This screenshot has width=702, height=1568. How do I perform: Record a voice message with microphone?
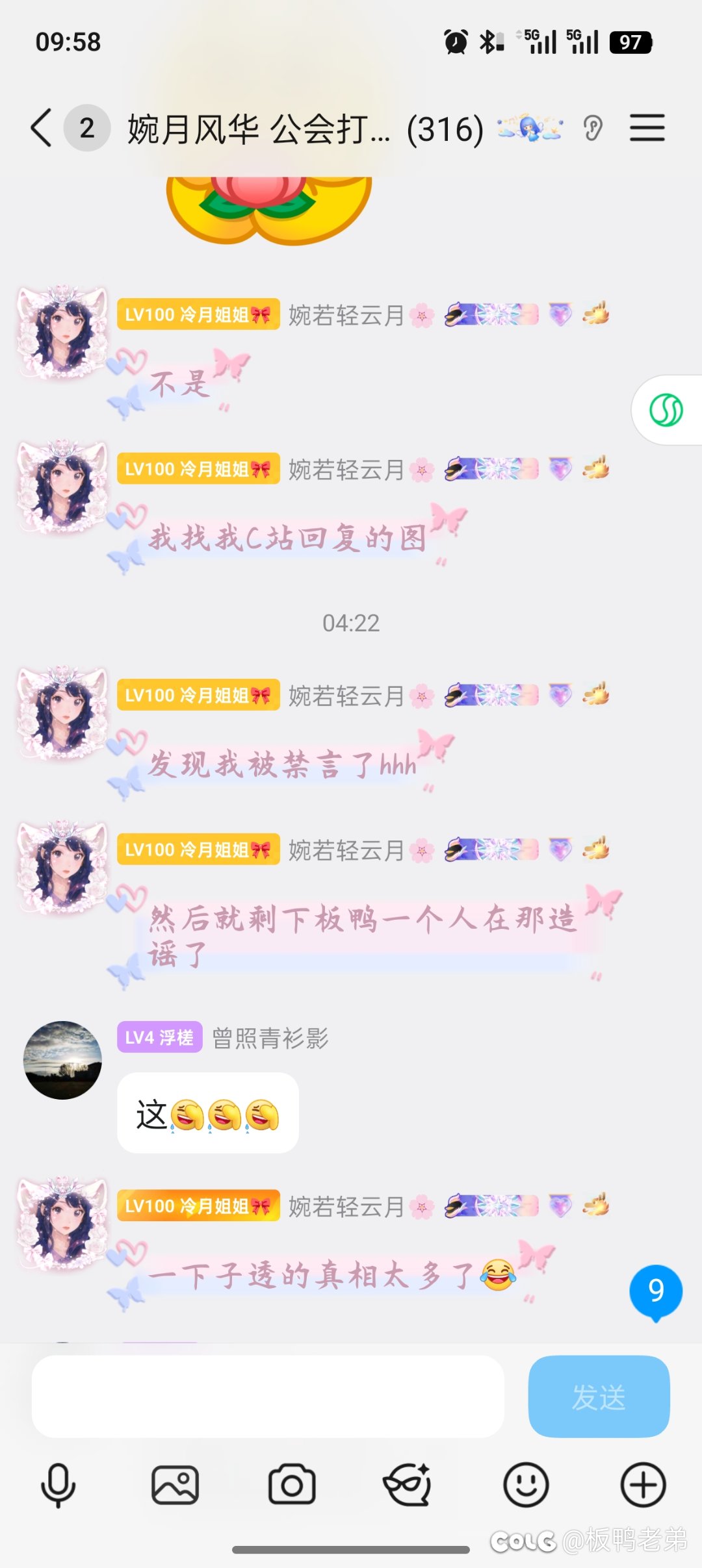pyautogui.click(x=58, y=1485)
